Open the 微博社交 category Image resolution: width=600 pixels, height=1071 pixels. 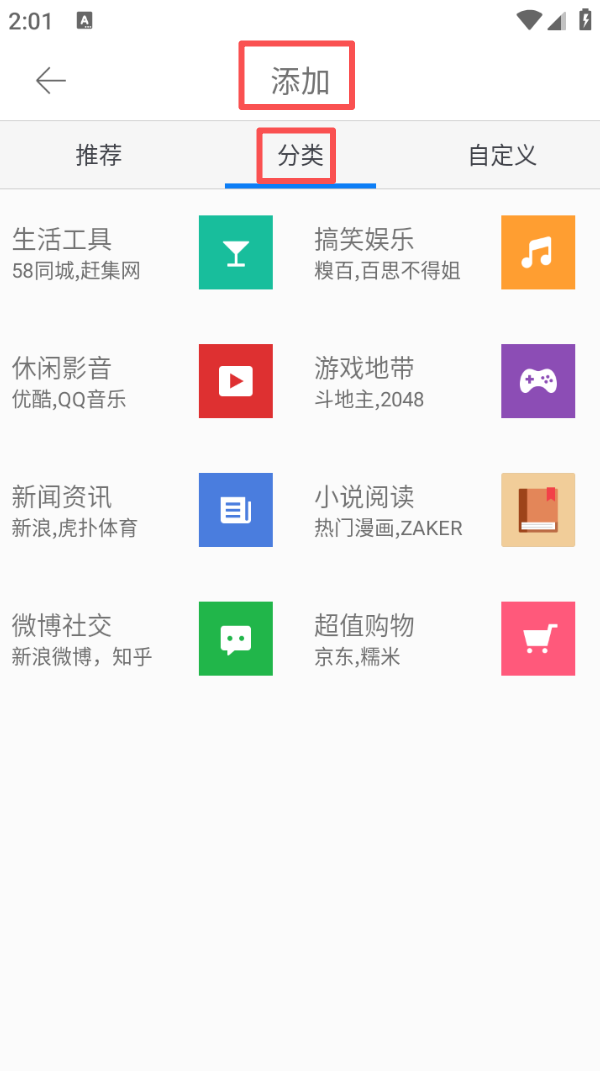(x=140, y=639)
